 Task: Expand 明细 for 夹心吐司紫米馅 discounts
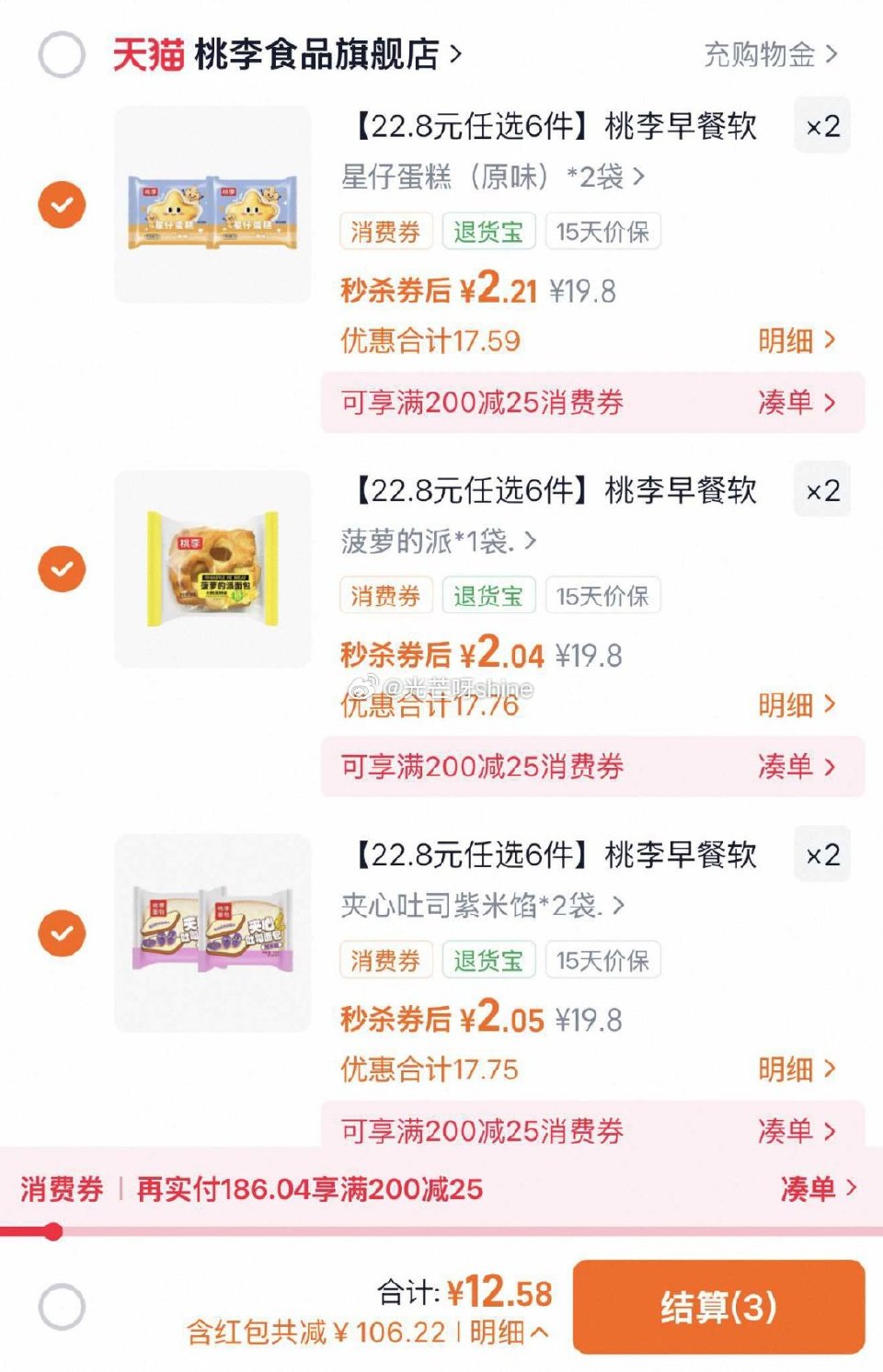793,1069
